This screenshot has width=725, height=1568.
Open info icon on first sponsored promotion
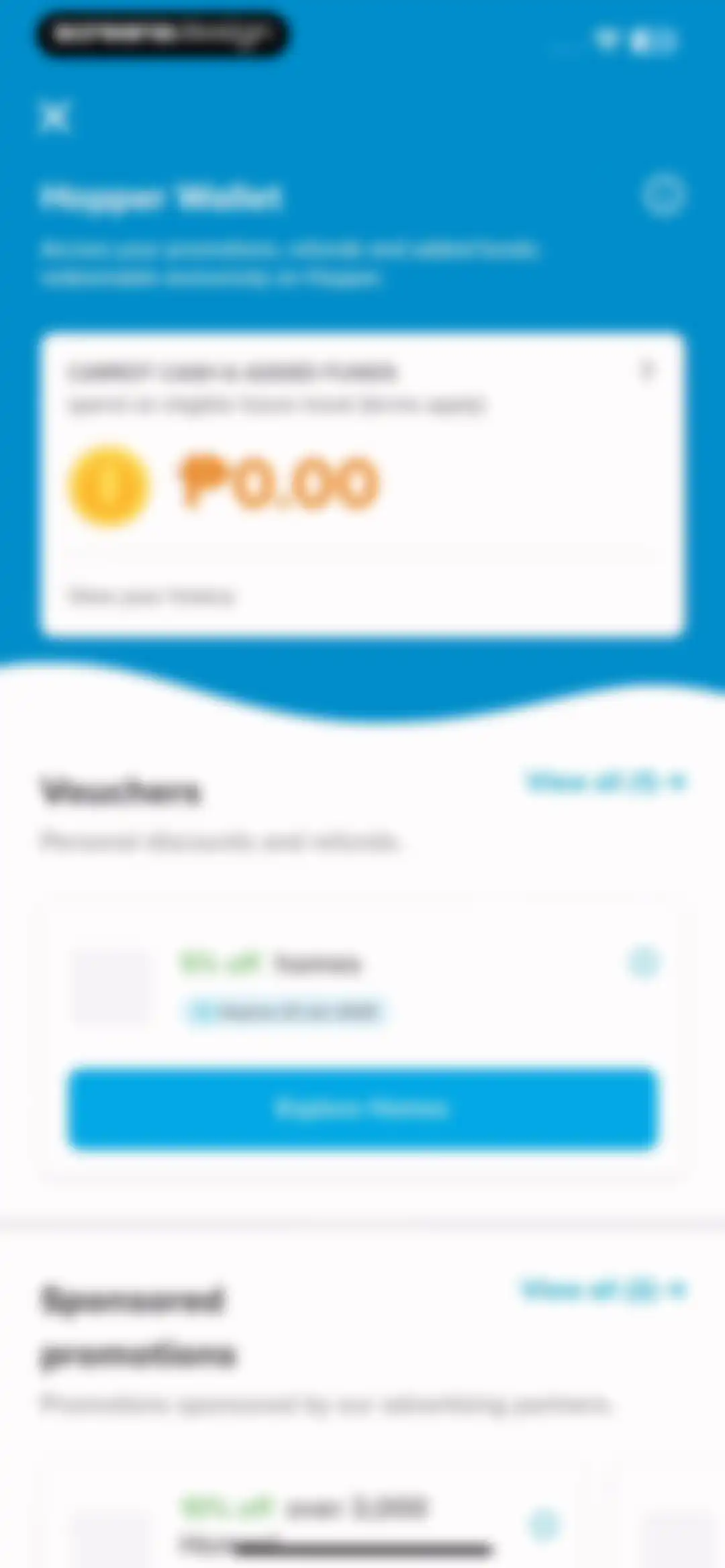click(544, 1525)
